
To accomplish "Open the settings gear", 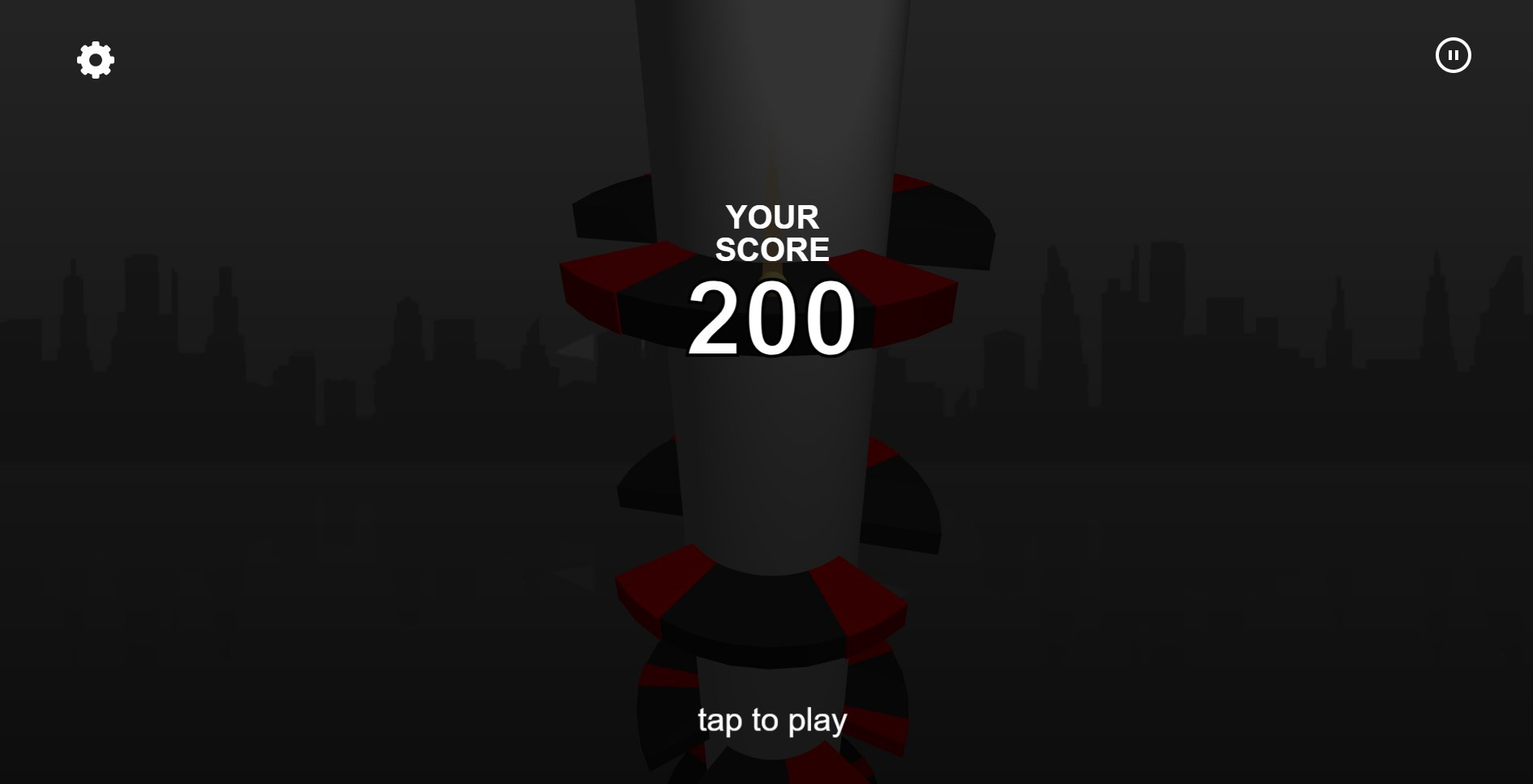I will coord(96,60).
